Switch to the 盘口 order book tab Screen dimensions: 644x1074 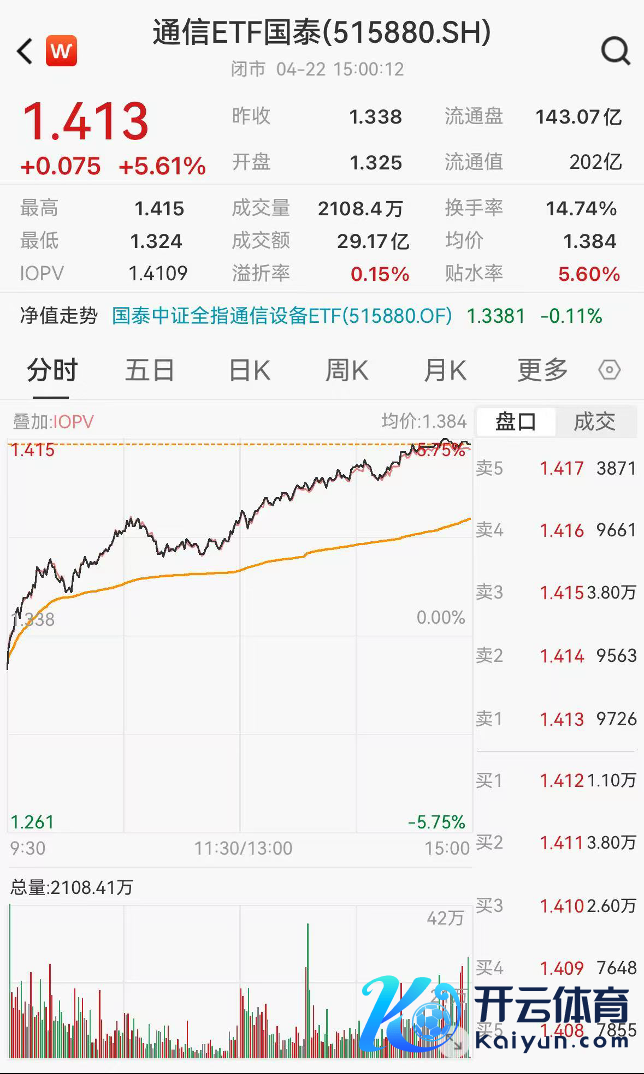[x=516, y=422]
